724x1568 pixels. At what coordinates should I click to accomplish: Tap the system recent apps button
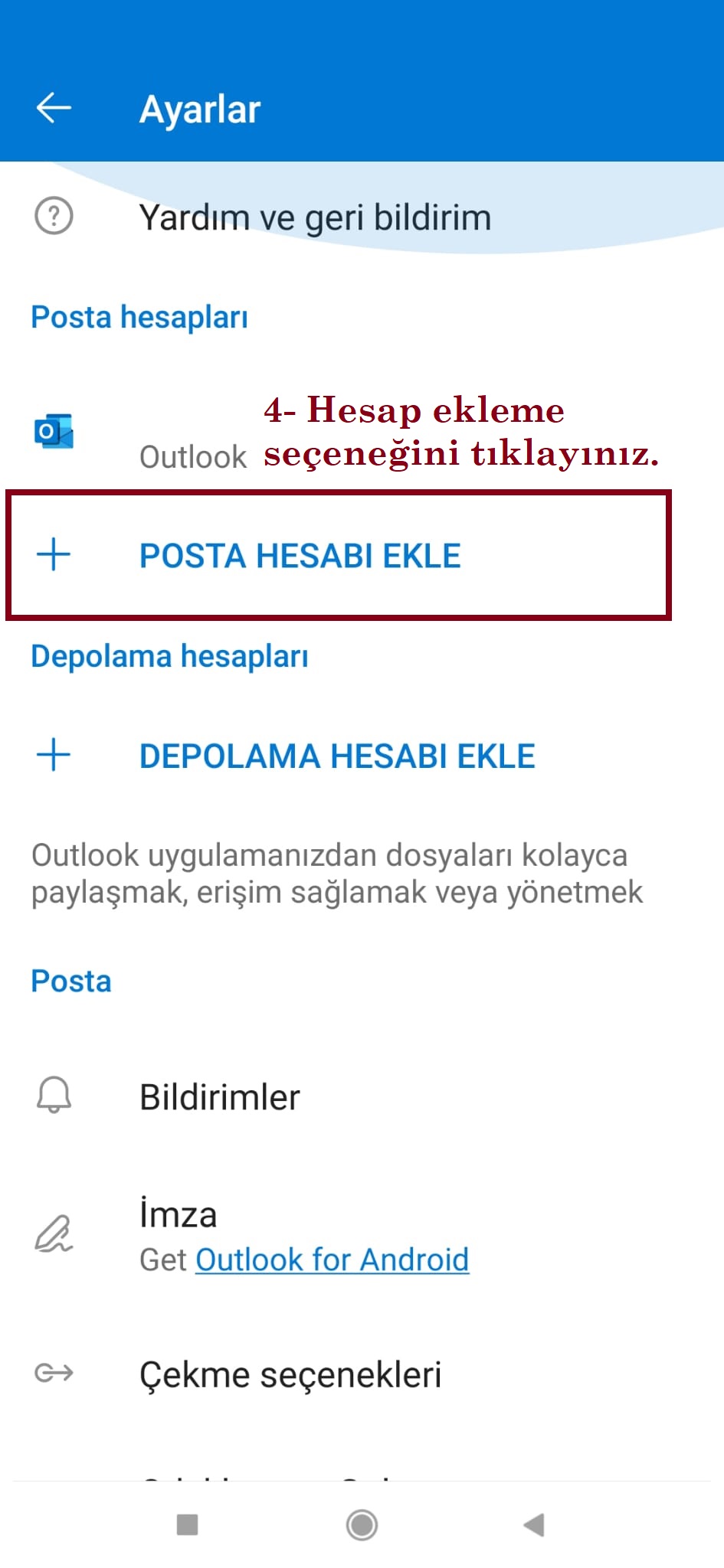click(x=187, y=1525)
